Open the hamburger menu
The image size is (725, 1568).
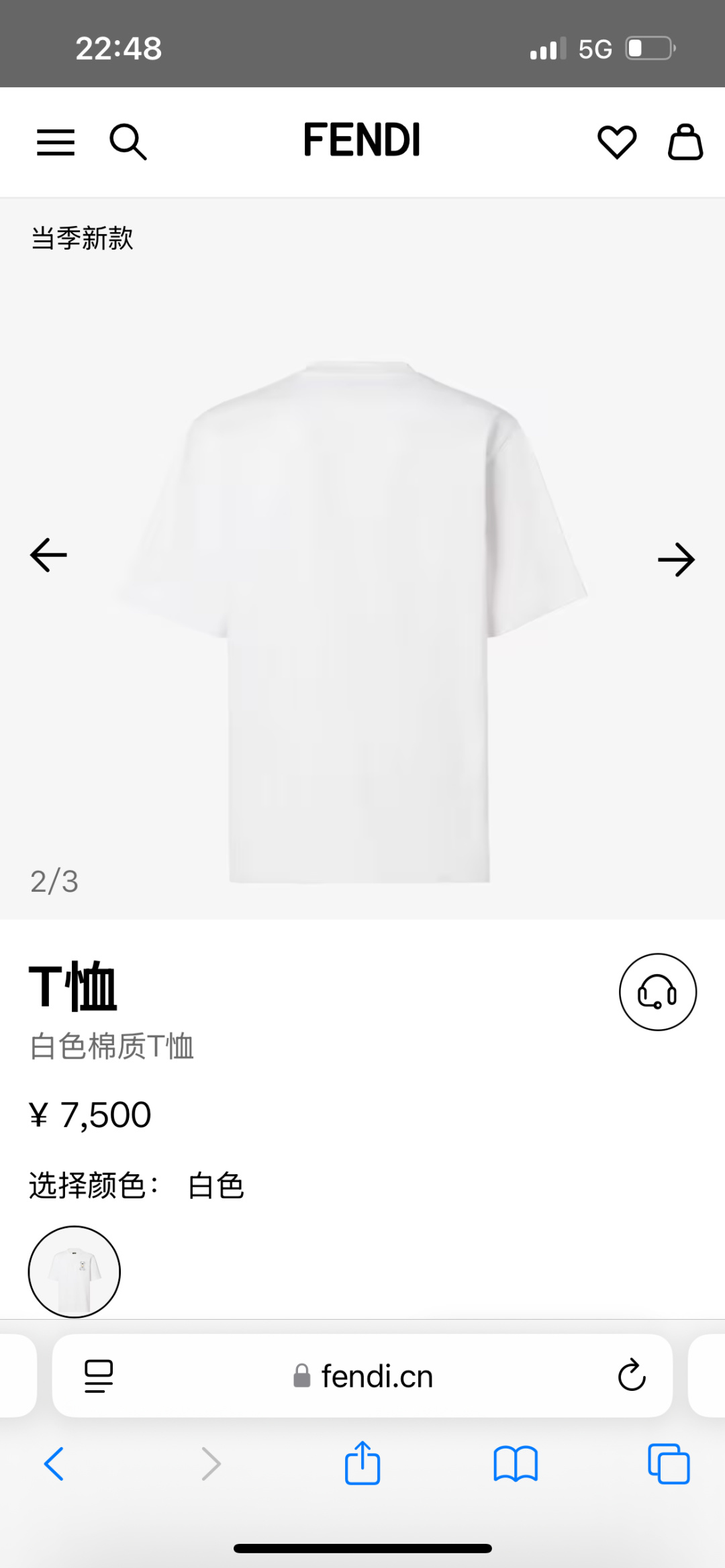click(56, 142)
